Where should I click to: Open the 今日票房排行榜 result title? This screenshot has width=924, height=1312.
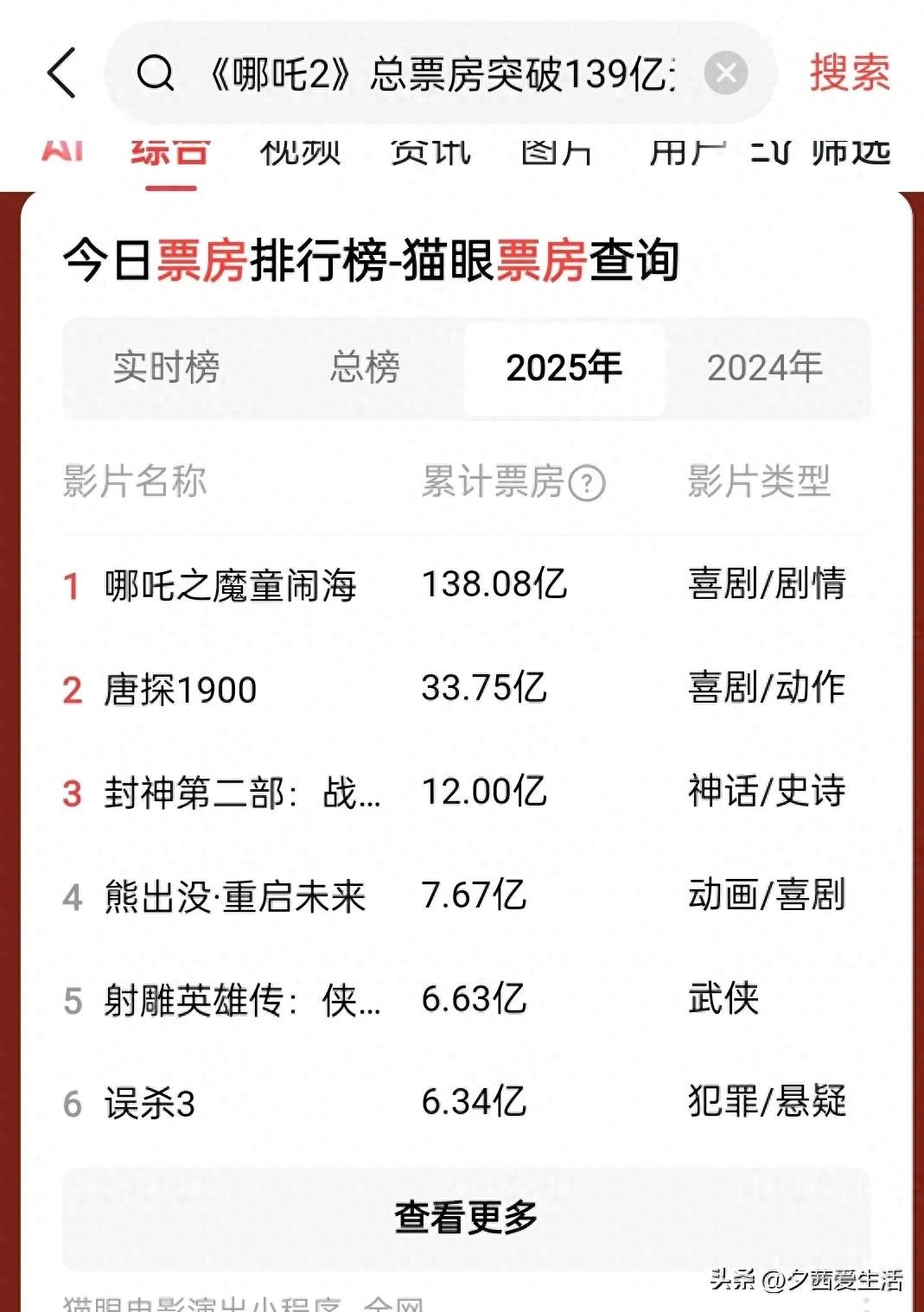click(x=371, y=260)
